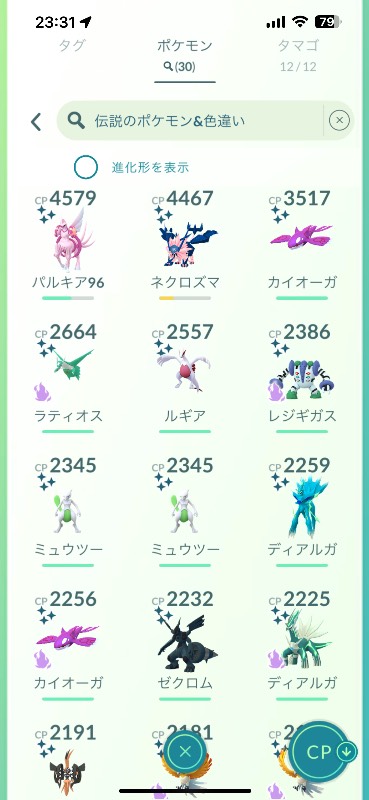The width and height of the screenshot is (369, 800).
Task: Open パルキア96 with CP 4579
Action: (x=68, y=245)
